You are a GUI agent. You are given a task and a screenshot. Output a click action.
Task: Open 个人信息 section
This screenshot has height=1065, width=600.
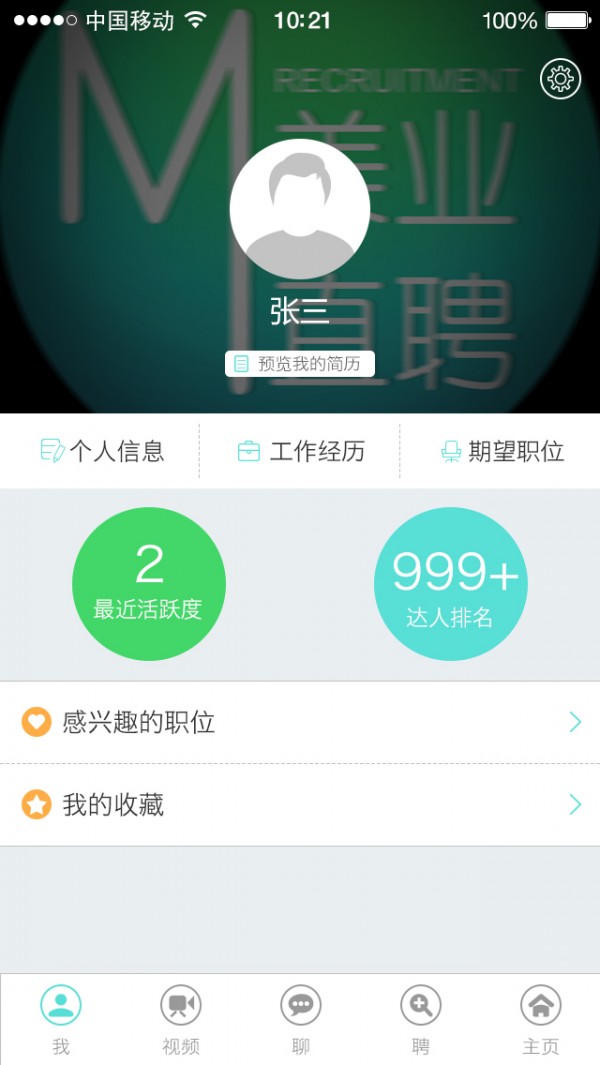tap(102, 451)
